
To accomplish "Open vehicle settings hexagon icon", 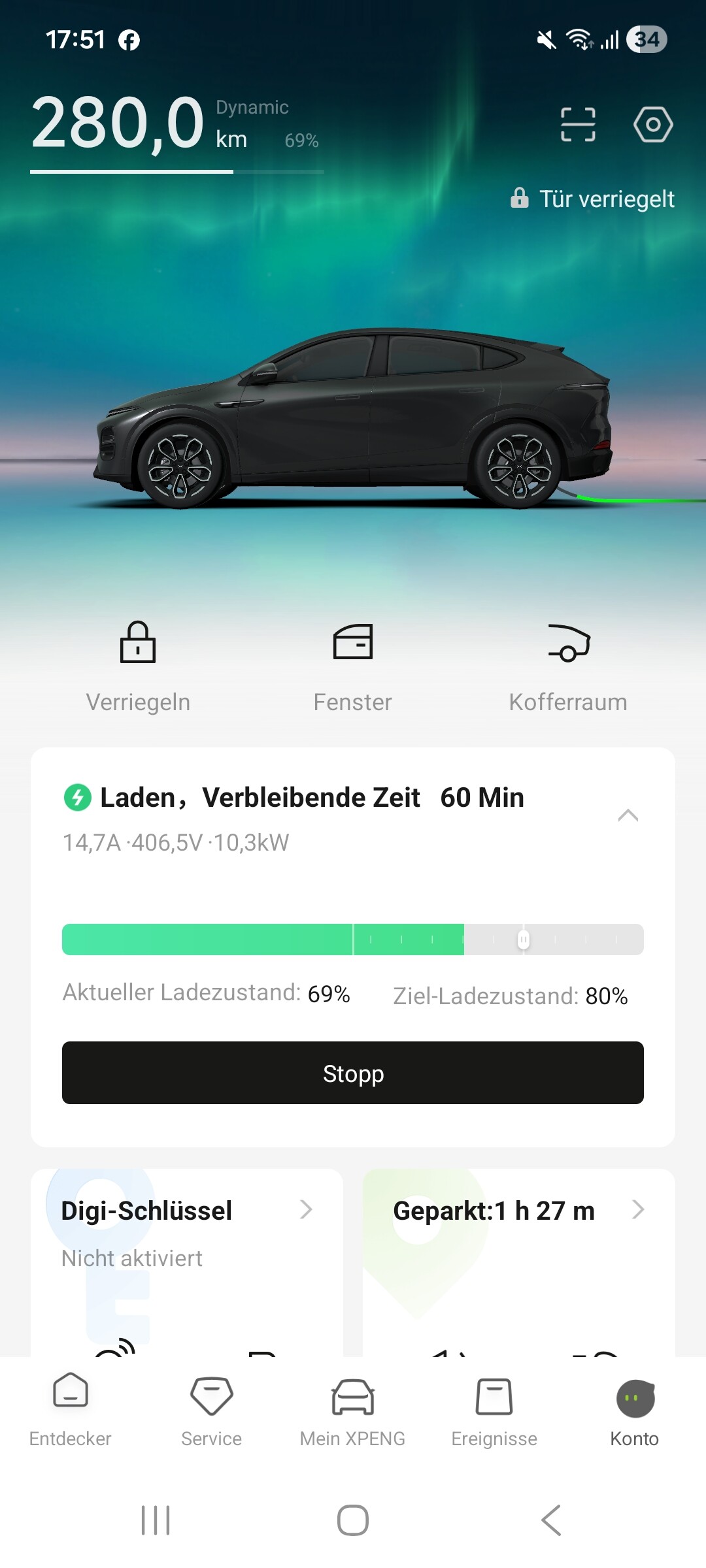I will click(652, 124).
